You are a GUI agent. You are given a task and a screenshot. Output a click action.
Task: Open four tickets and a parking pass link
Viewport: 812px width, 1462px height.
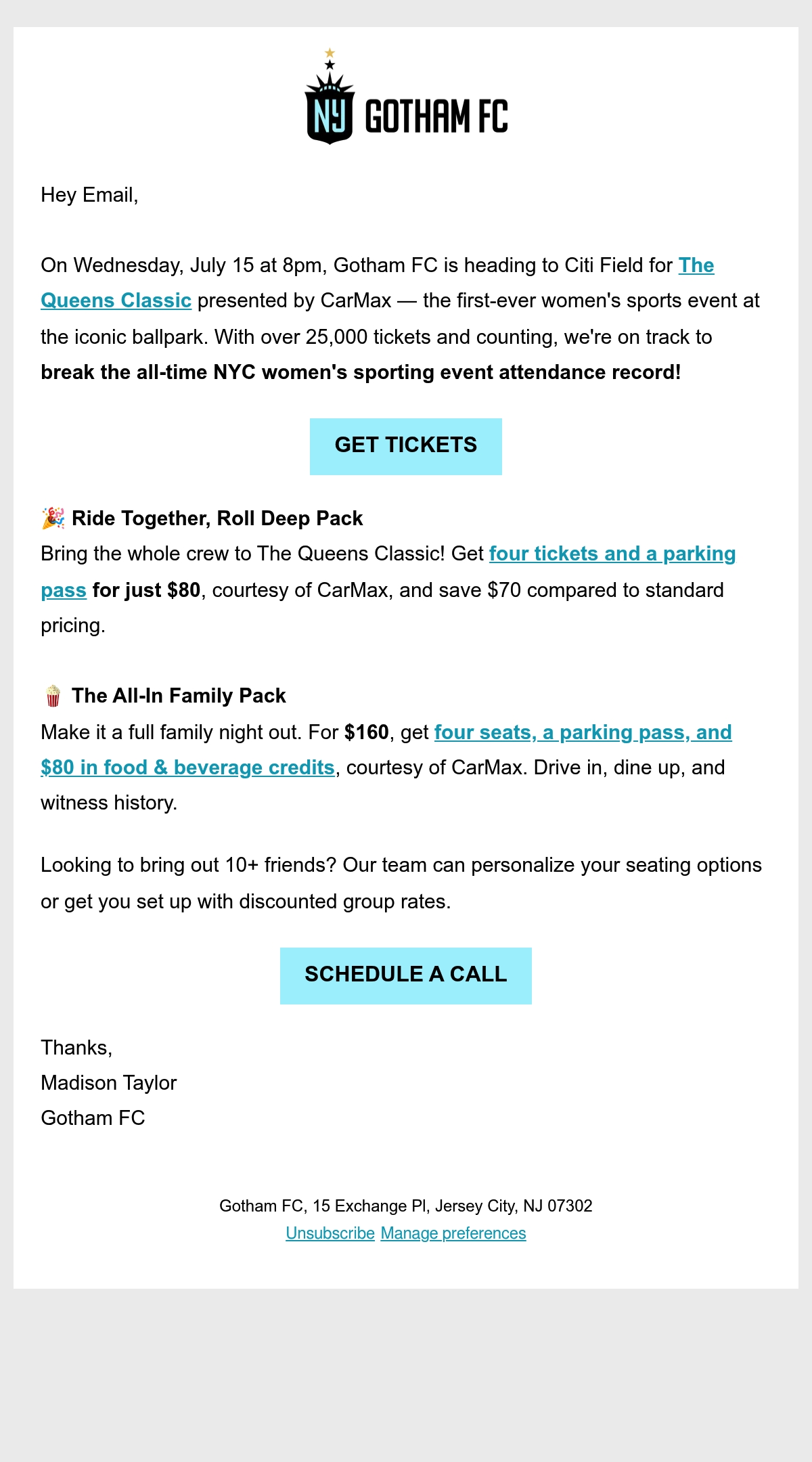point(612,554)
